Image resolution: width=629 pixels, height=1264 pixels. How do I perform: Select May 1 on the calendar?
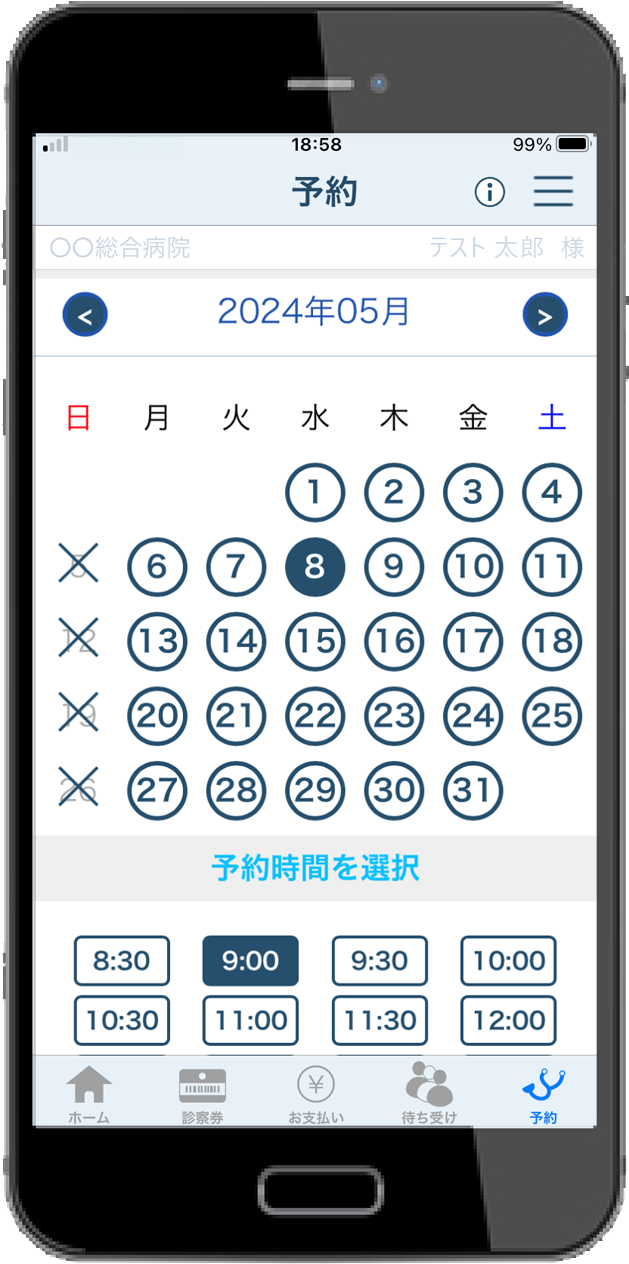click(315, 492)
